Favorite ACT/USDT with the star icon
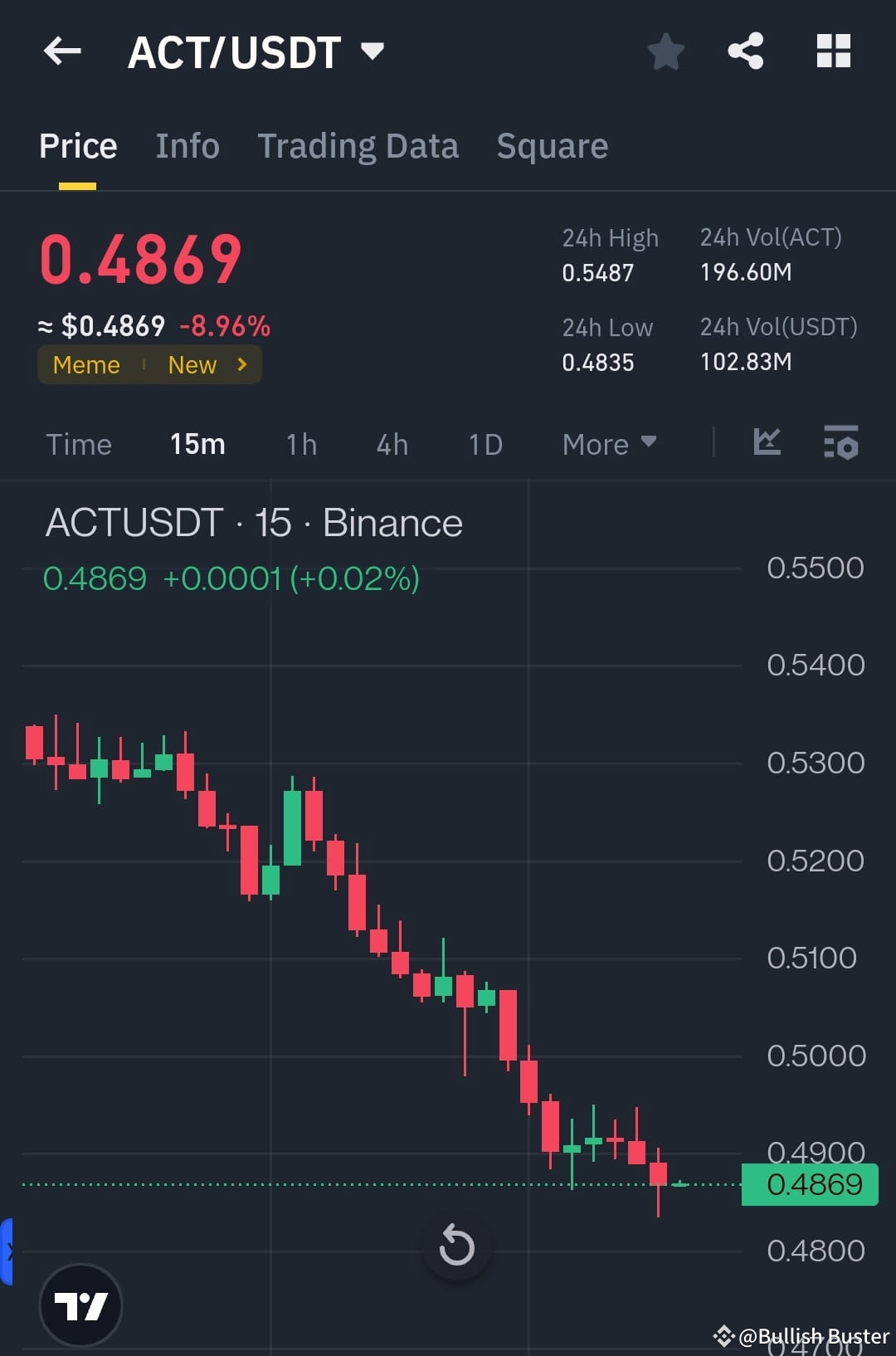 pos(666,51)
